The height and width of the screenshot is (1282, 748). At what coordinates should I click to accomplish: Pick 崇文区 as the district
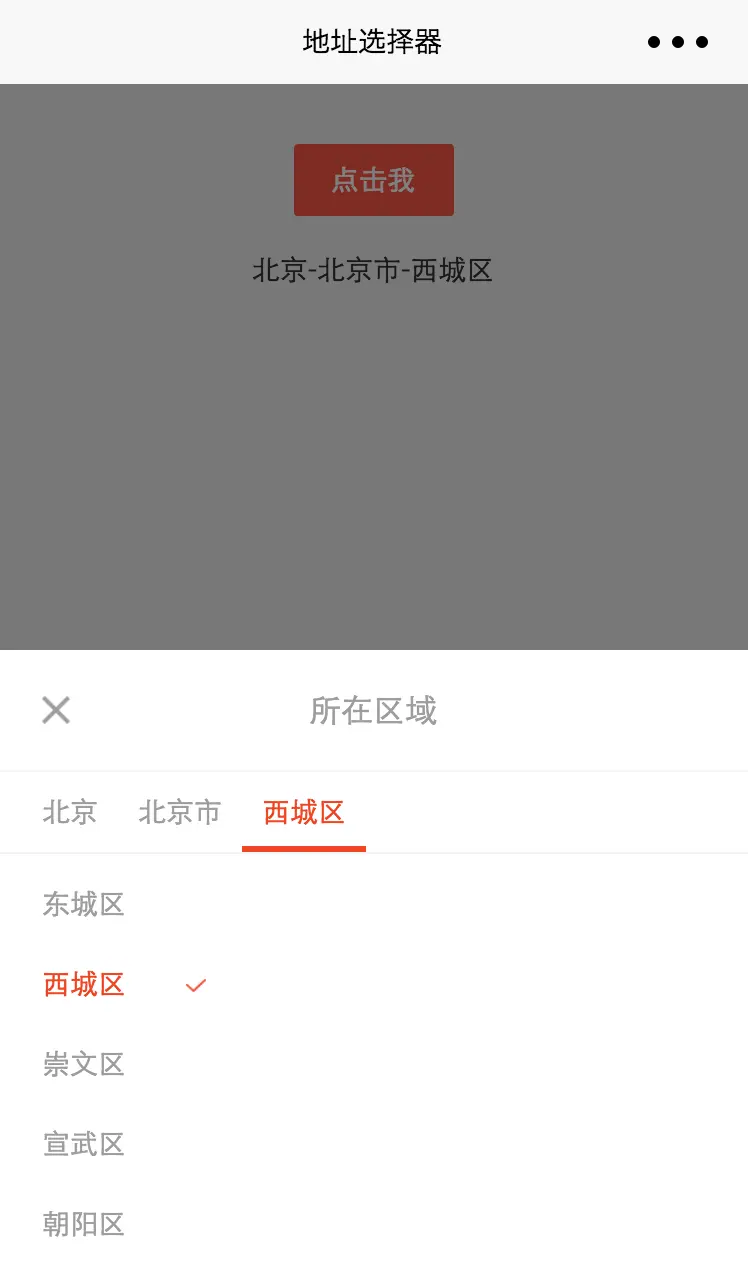84,1065
